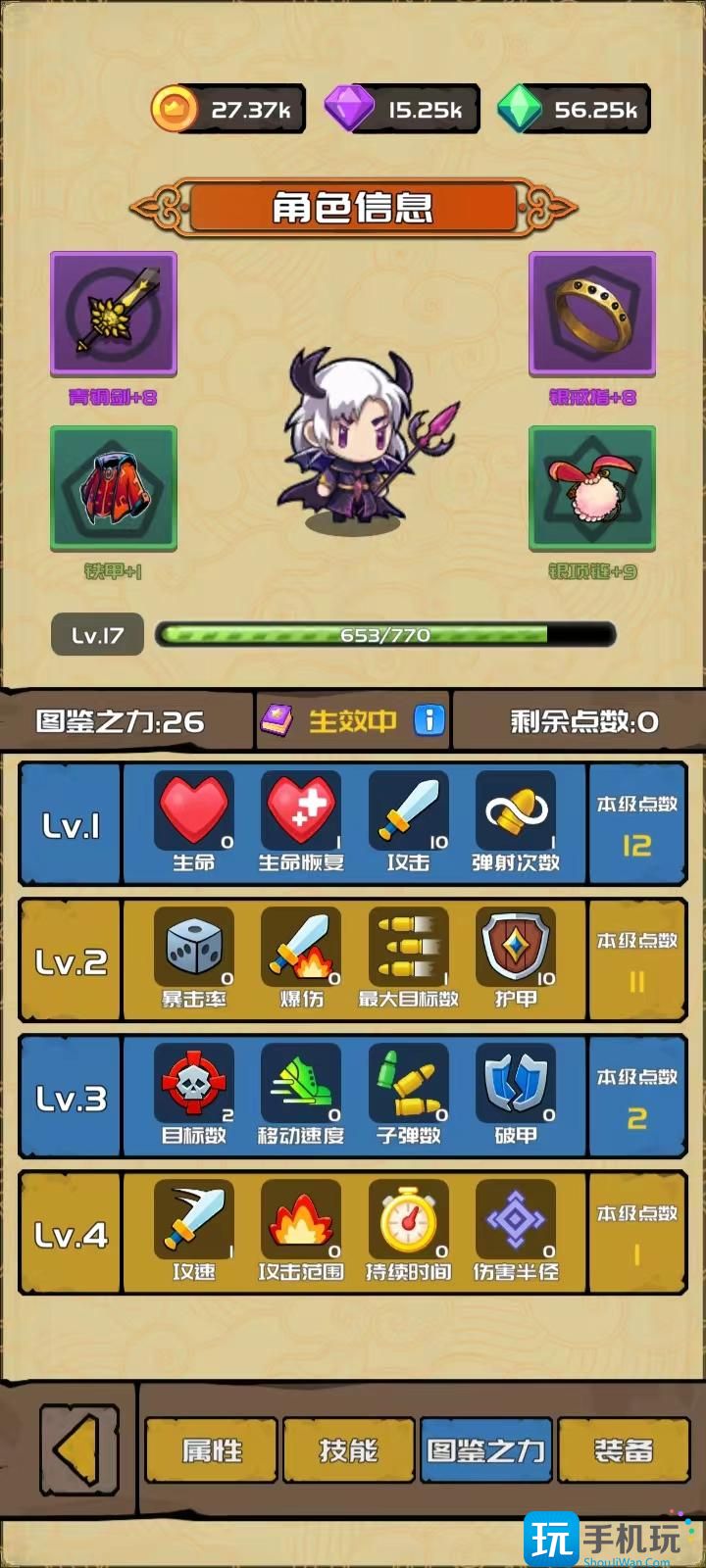
Task: Tap the 暴击率 dice attribute
Action: 194,948
